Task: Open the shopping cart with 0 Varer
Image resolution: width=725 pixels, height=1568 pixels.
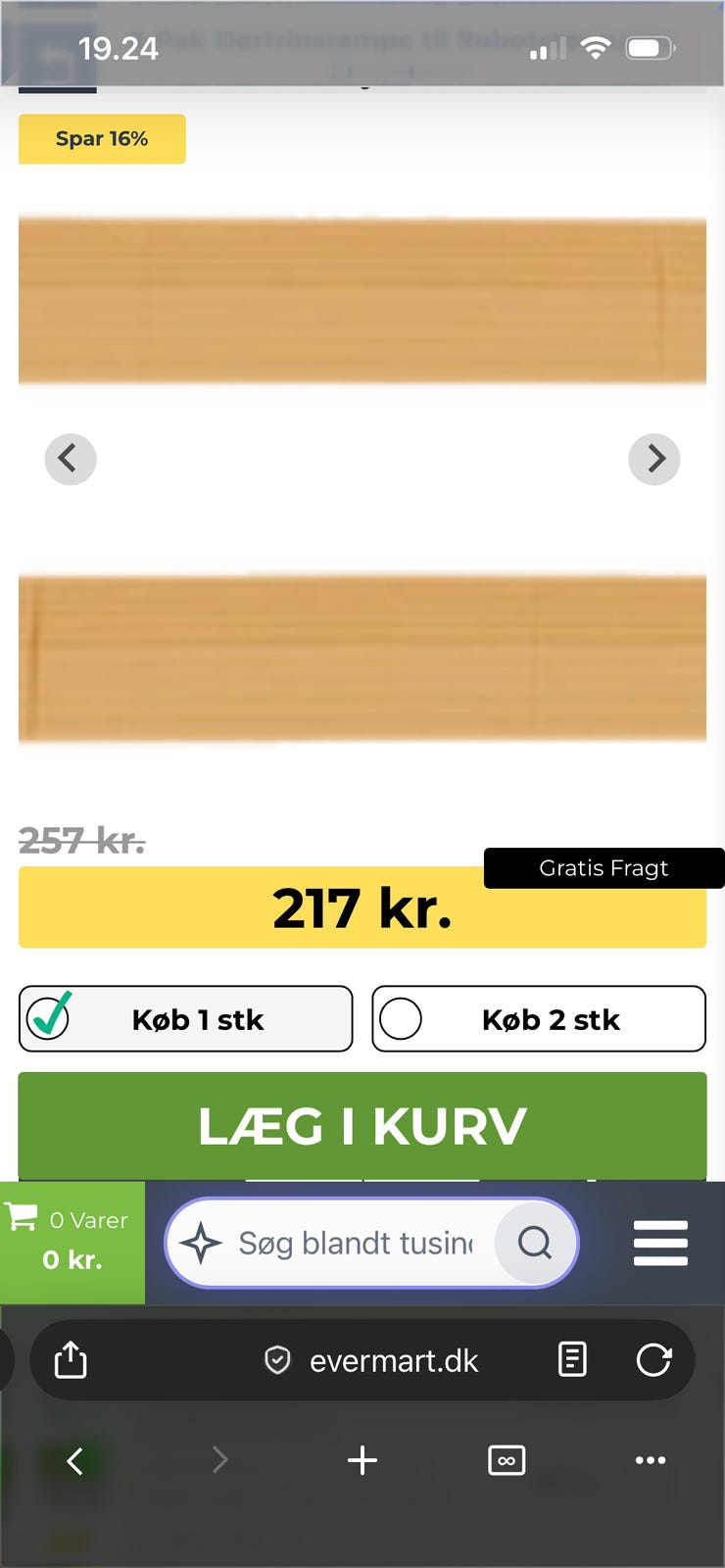Action: click(72, 1243)
